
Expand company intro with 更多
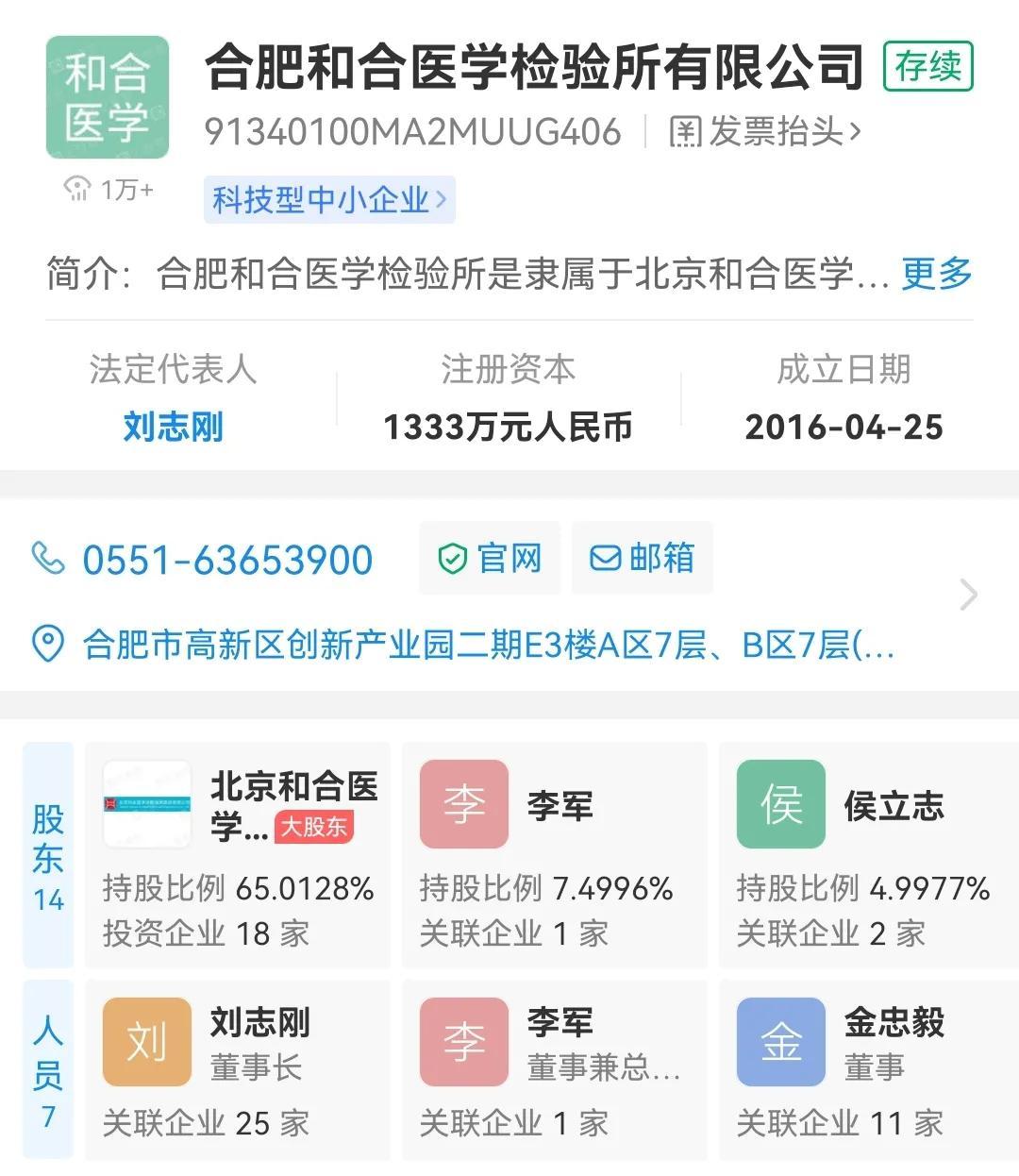[x=936, y=274]
